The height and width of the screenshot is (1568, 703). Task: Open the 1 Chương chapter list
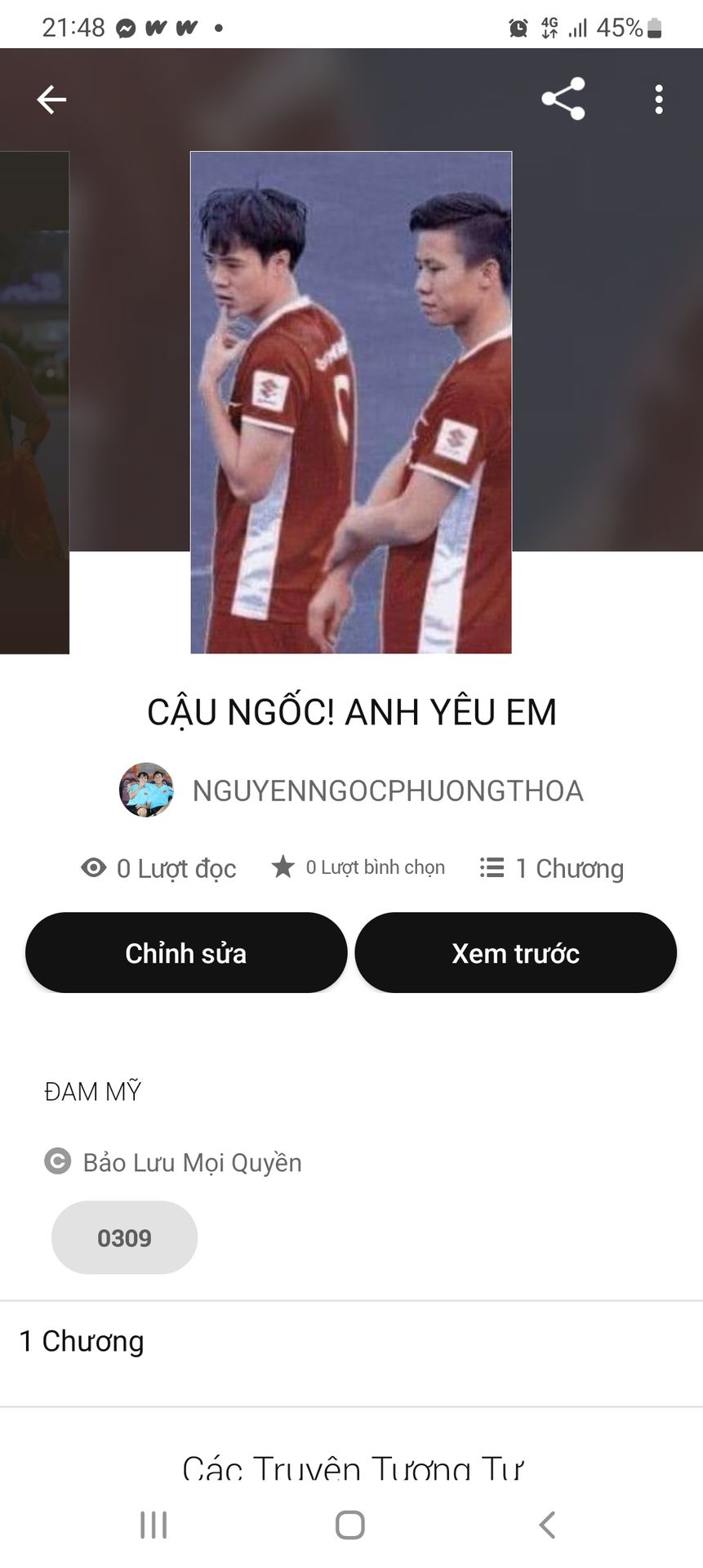click(x=82, y=1341)
